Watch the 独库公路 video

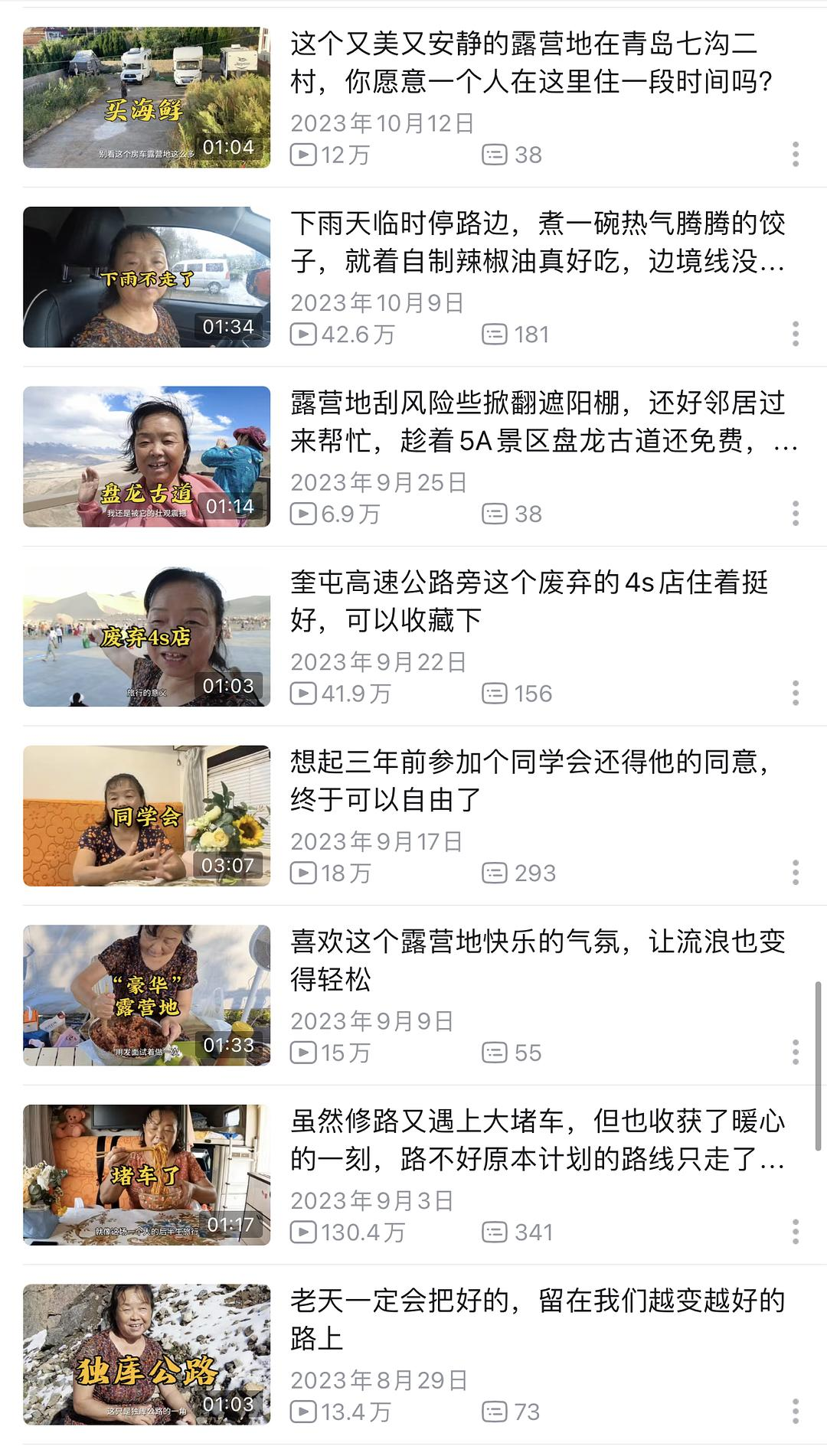coord(146,1354)
